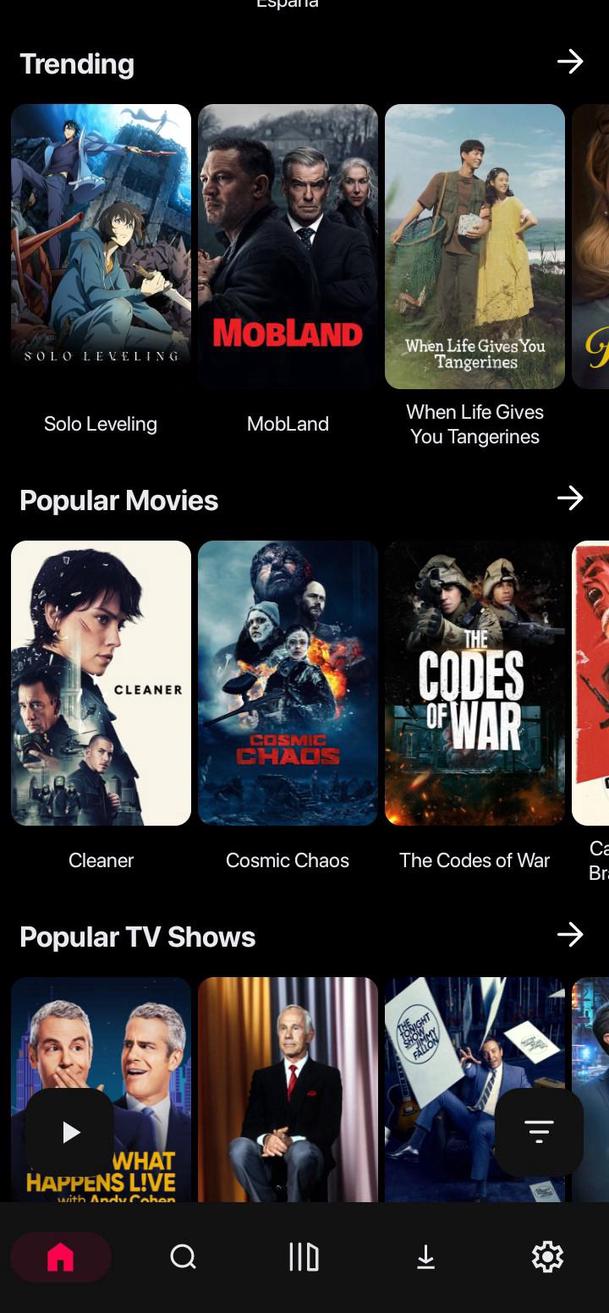Open the Solo Leveling poster
The image size is (609, 1313).
tap(101, 246)
